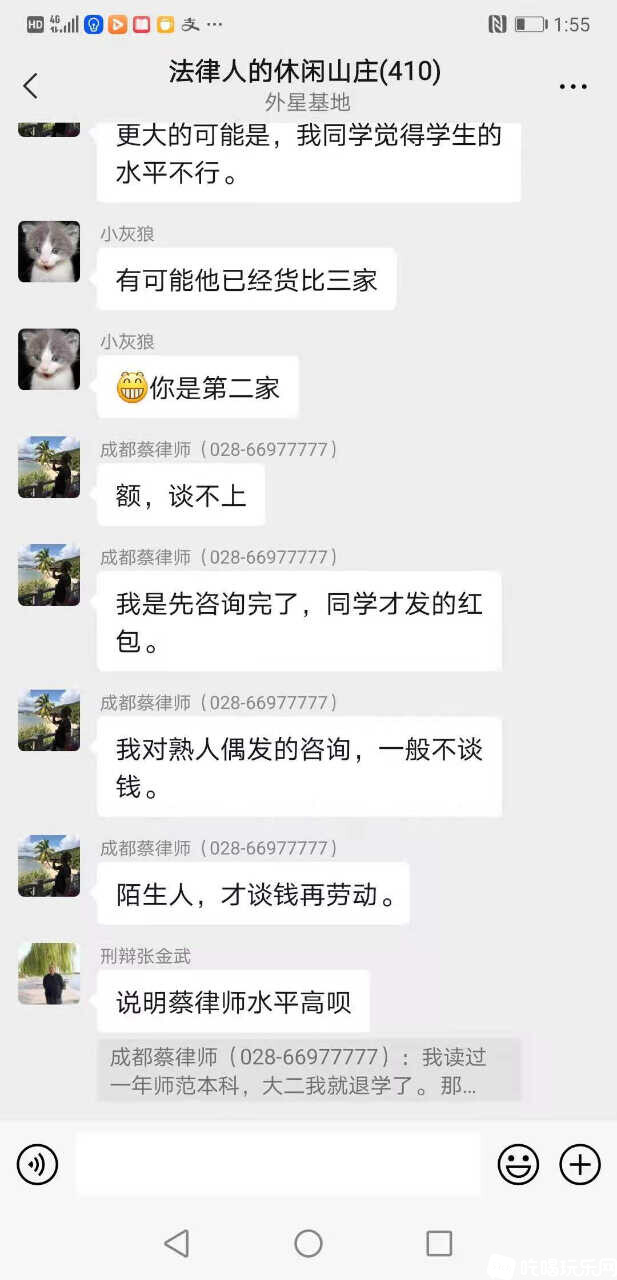617x1280 pixels.
Task: Open the group chat options menu
Action: point(572,87)
